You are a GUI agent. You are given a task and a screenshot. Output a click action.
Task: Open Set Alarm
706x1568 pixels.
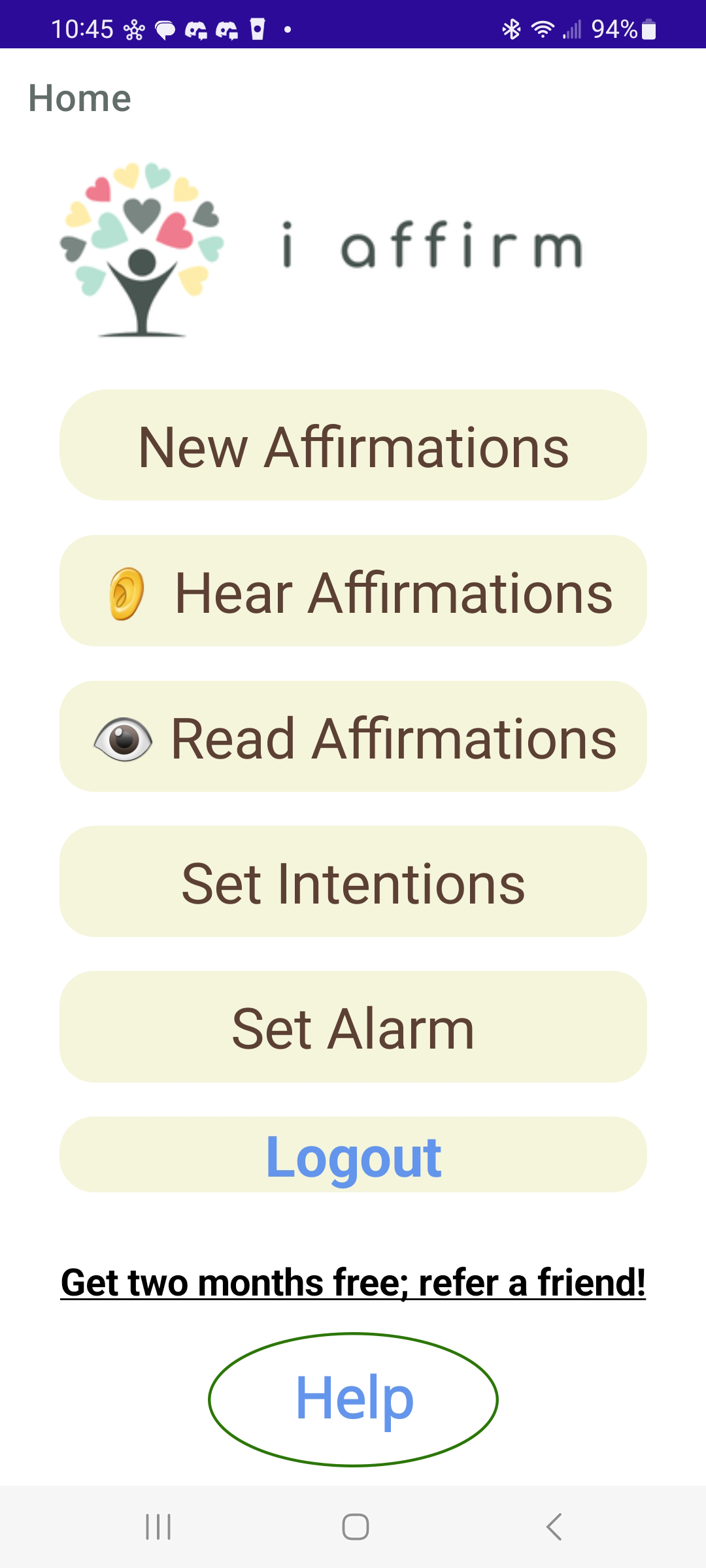click(x=353, y=1027)
